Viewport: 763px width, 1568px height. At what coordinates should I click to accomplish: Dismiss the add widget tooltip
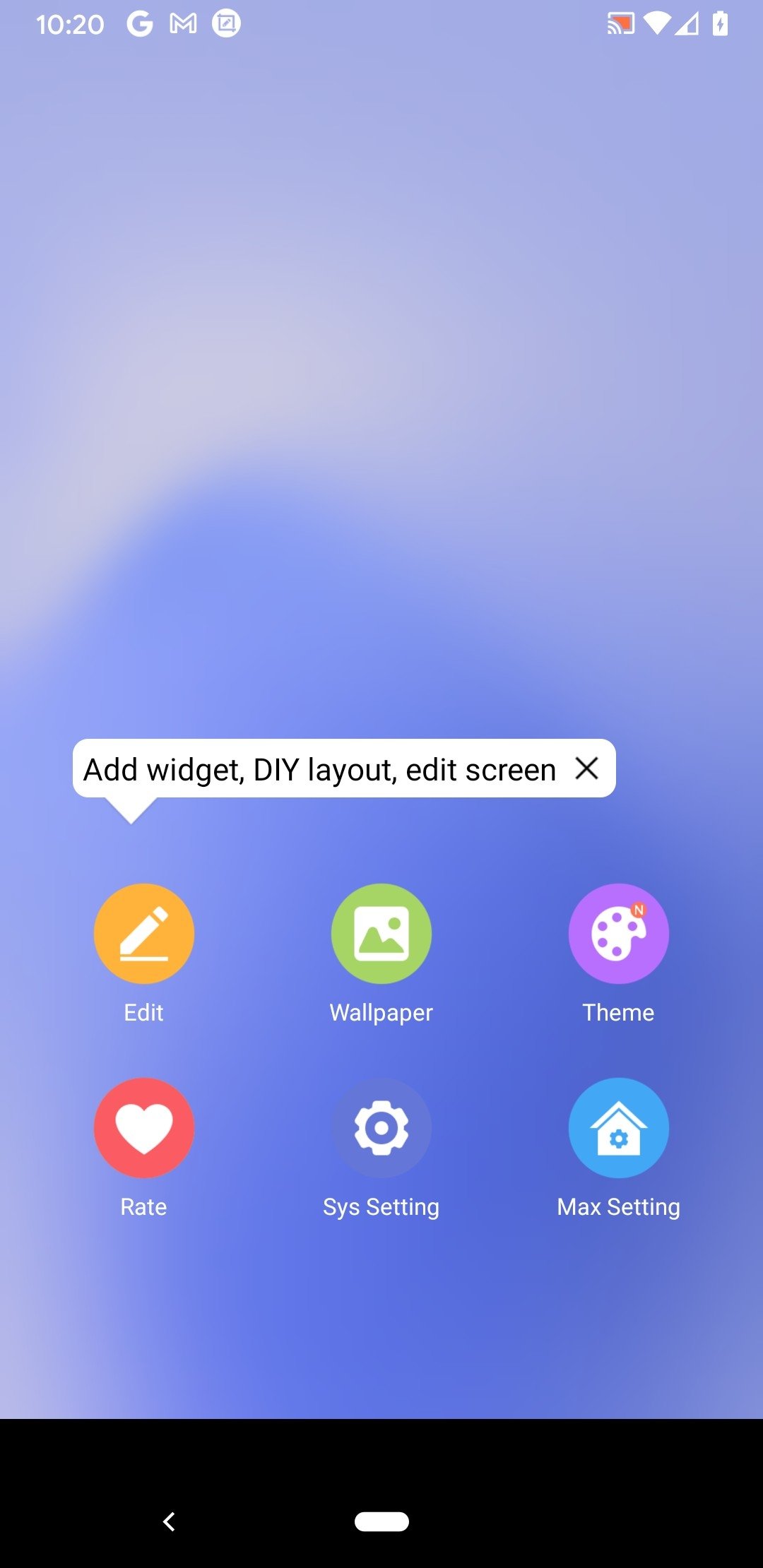click(x=587, y=768)
